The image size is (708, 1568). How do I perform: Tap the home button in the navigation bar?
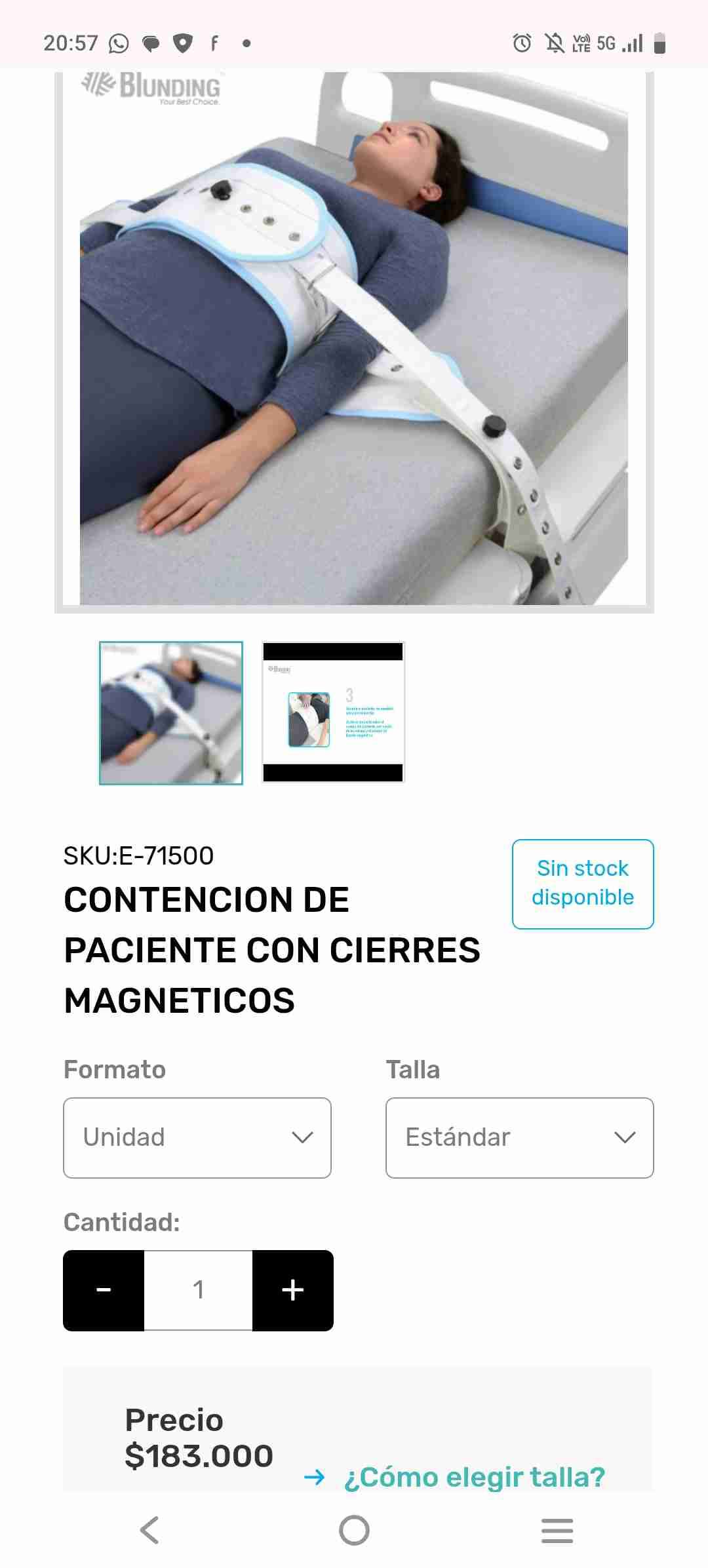click(354, 1531)
